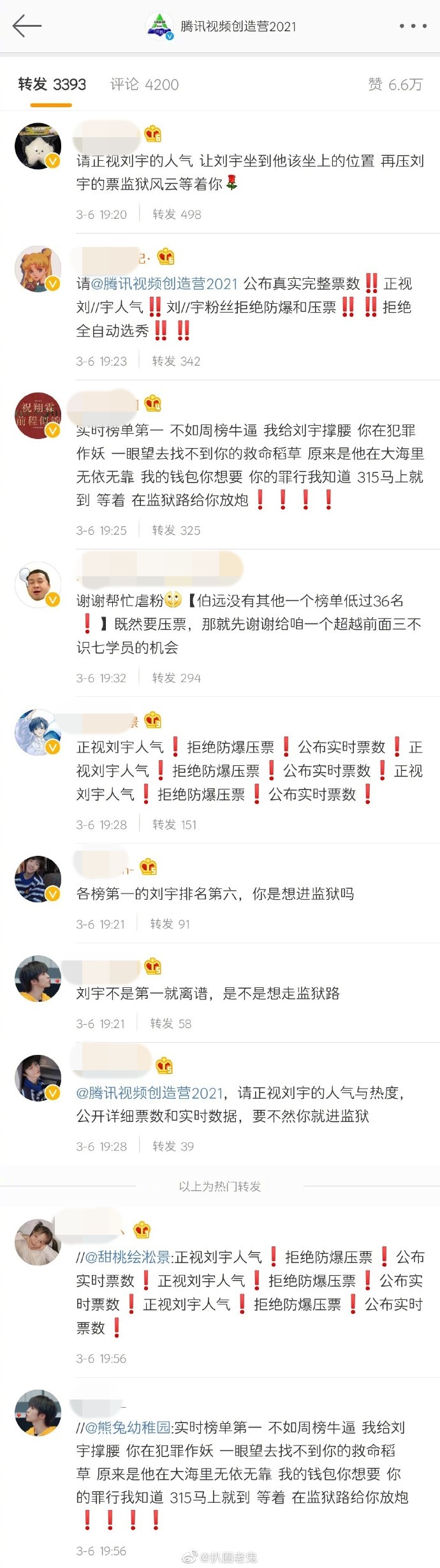Viewport: 440px width, 1568px height.
Task: Go back using the top-left arrow
Action: [x=27, y=26]
